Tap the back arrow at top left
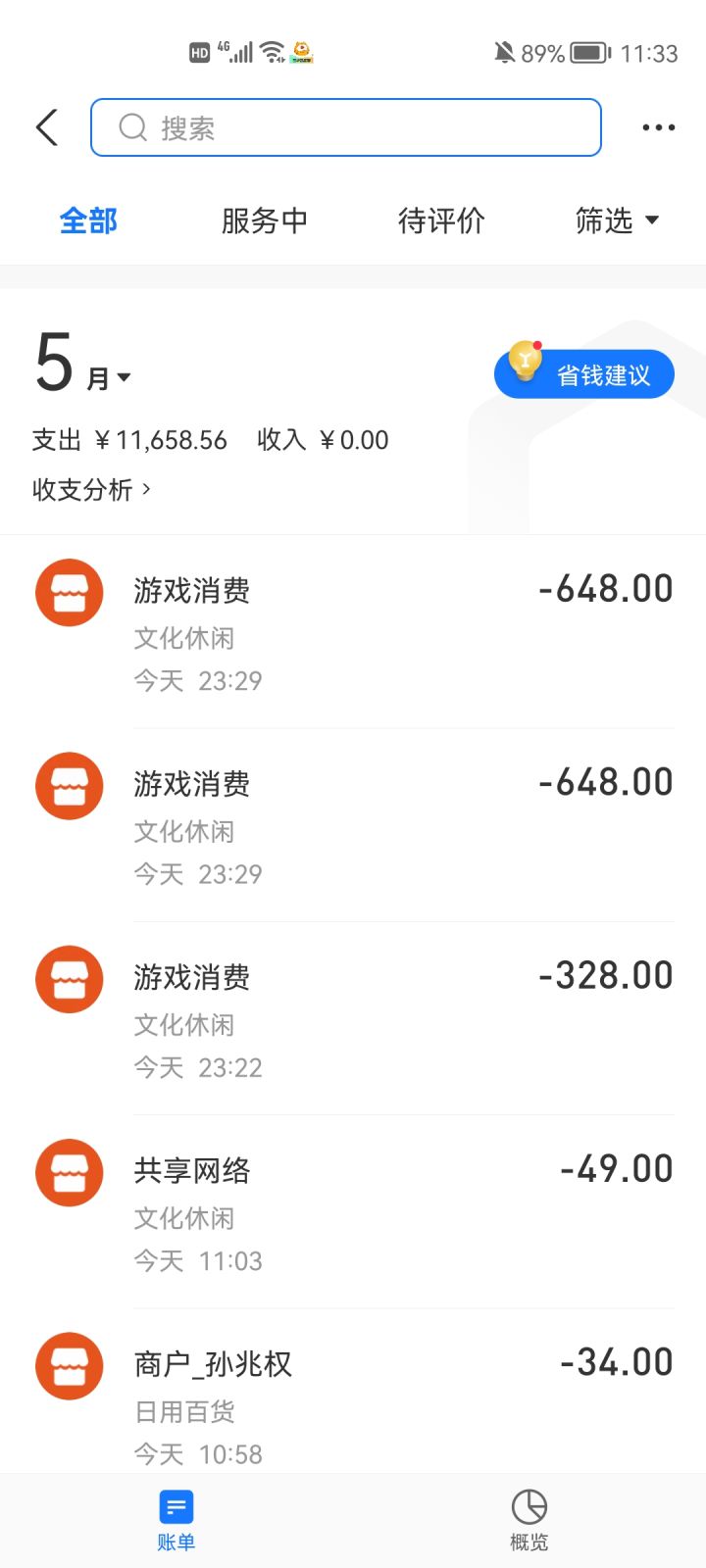 point(46,127)
